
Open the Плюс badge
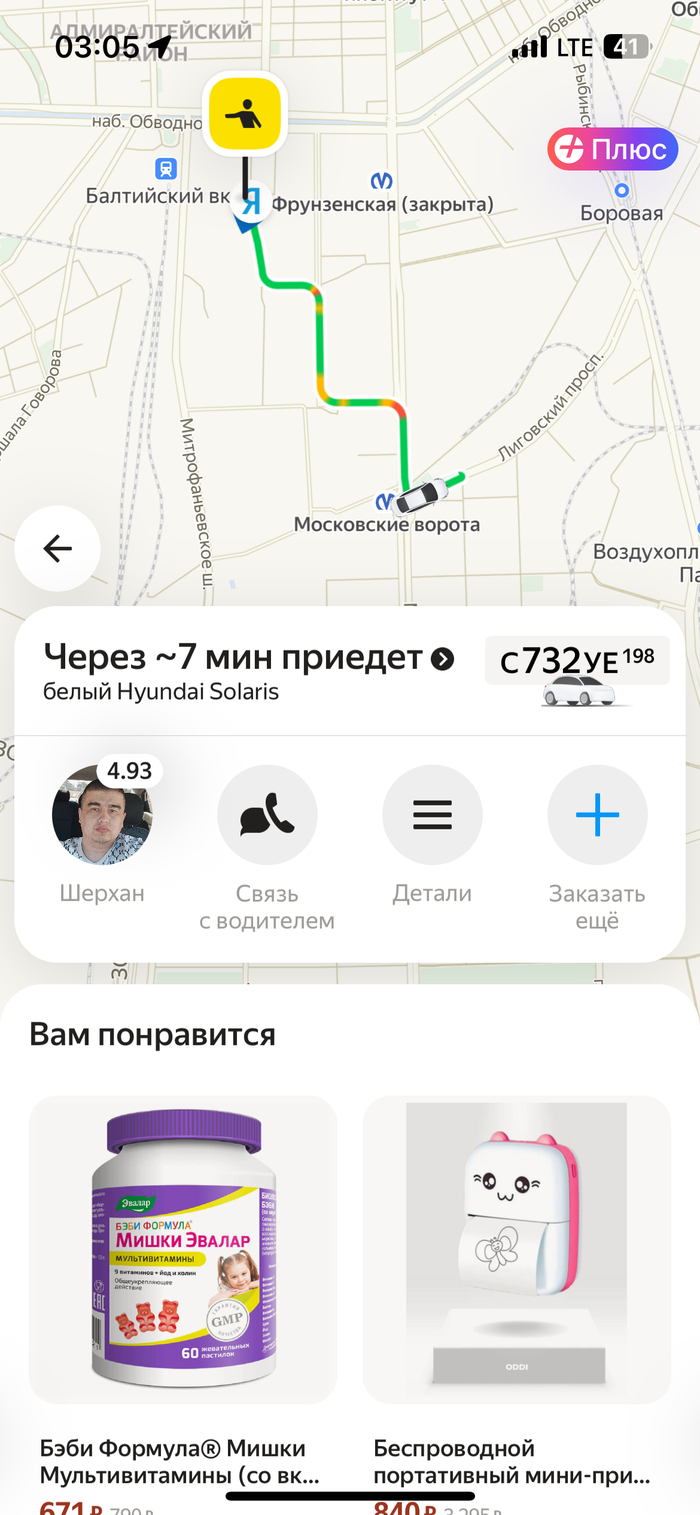(612, 150)
